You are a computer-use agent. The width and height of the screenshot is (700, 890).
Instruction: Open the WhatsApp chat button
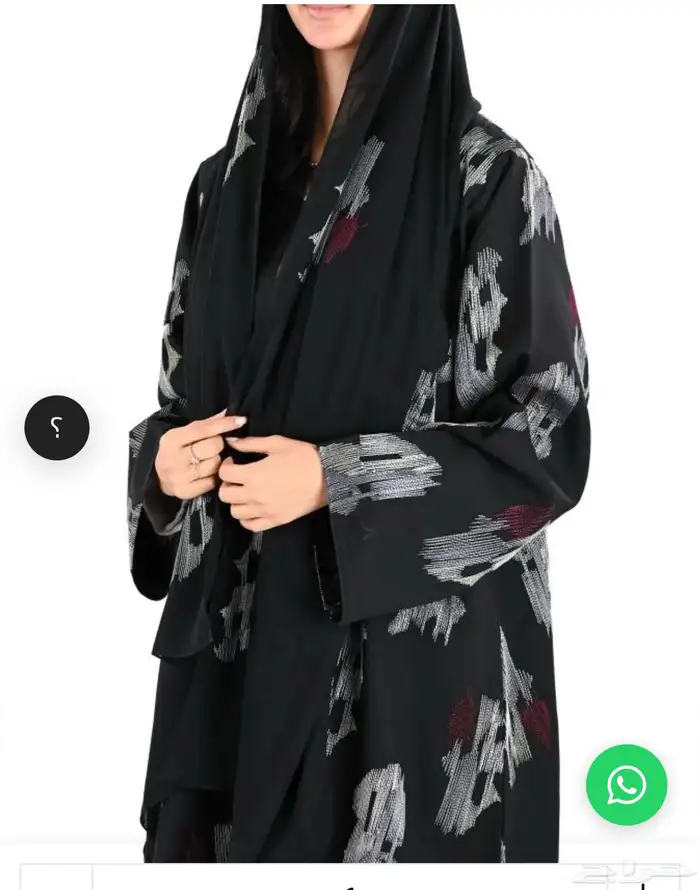tap(626, 785)
